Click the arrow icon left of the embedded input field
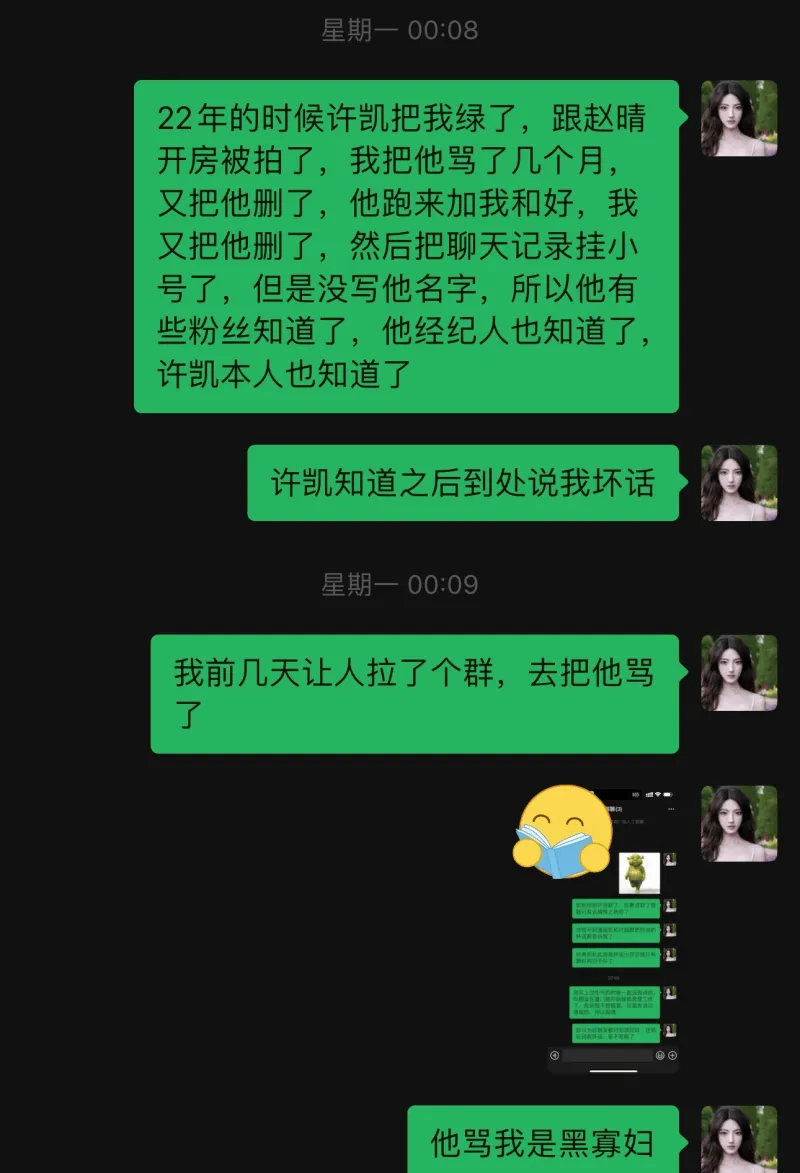 click(555, 1056)
